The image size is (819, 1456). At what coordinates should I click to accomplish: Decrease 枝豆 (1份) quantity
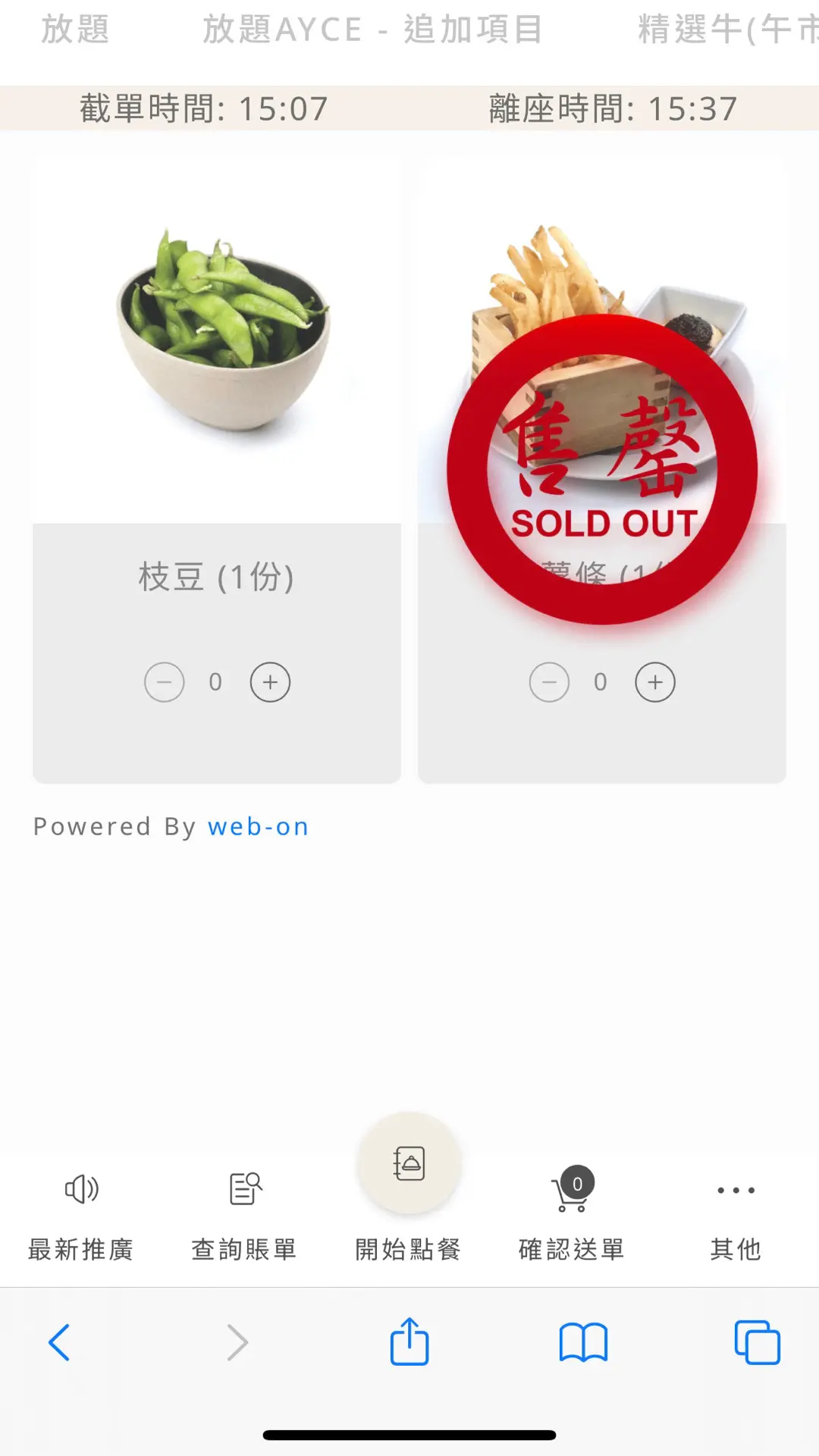pos(165,682)
